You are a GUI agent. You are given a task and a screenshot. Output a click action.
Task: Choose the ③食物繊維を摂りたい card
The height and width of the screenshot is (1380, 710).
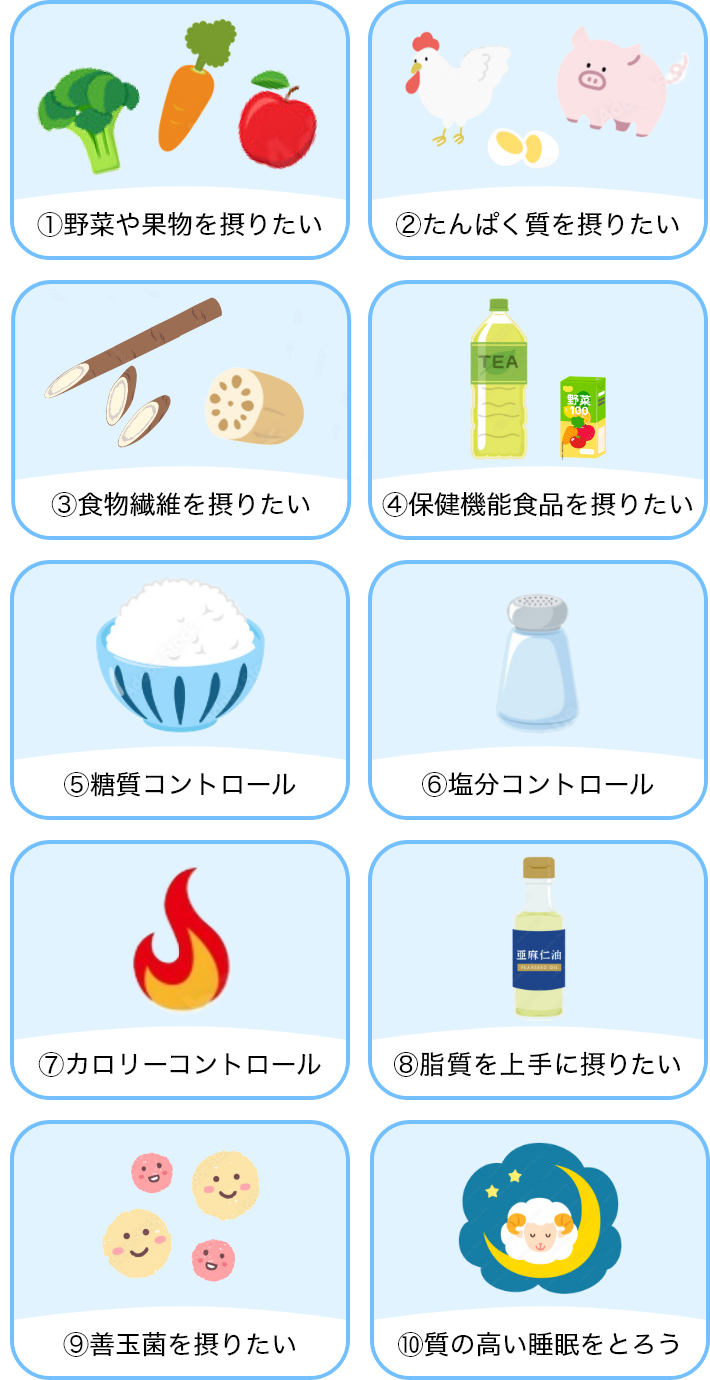[180, 410]
